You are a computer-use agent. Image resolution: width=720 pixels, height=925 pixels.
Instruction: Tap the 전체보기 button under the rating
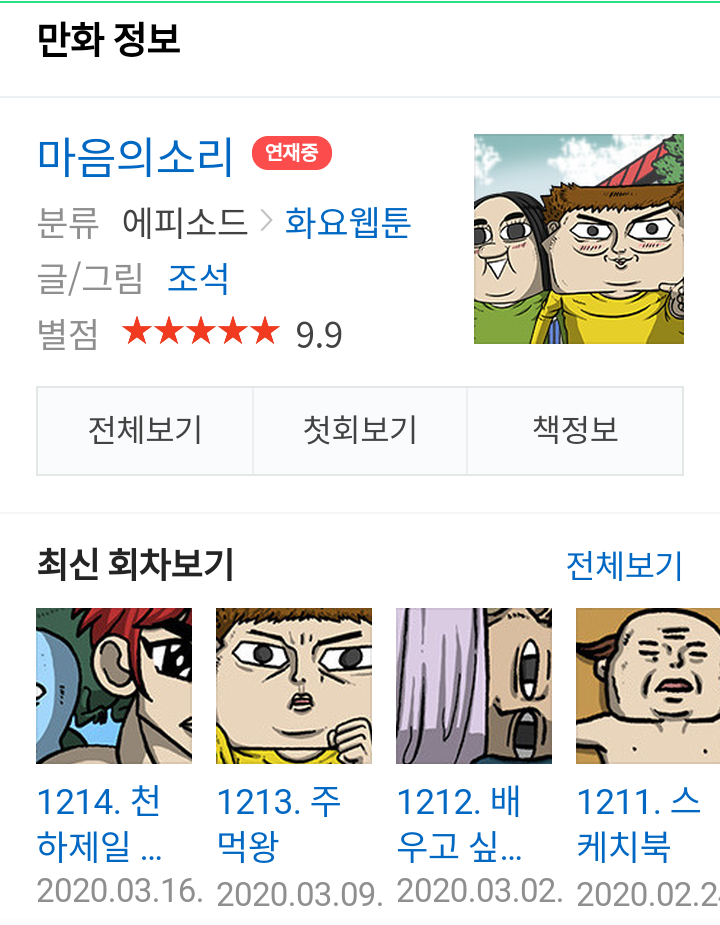(x=145, y=431)
